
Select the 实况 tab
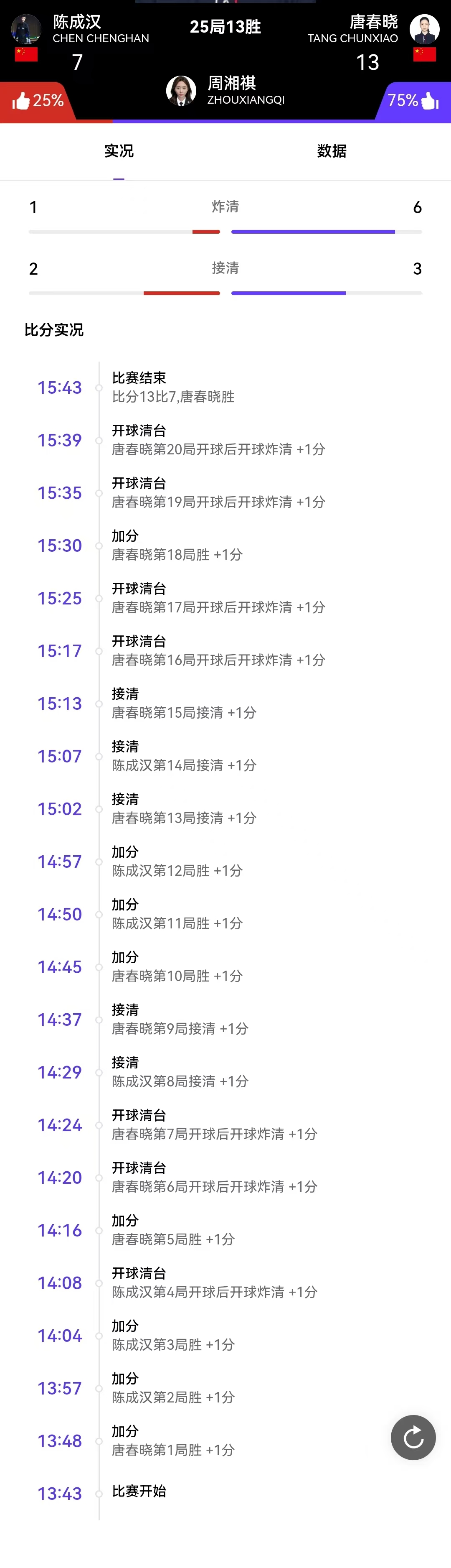tap(119, 151)
